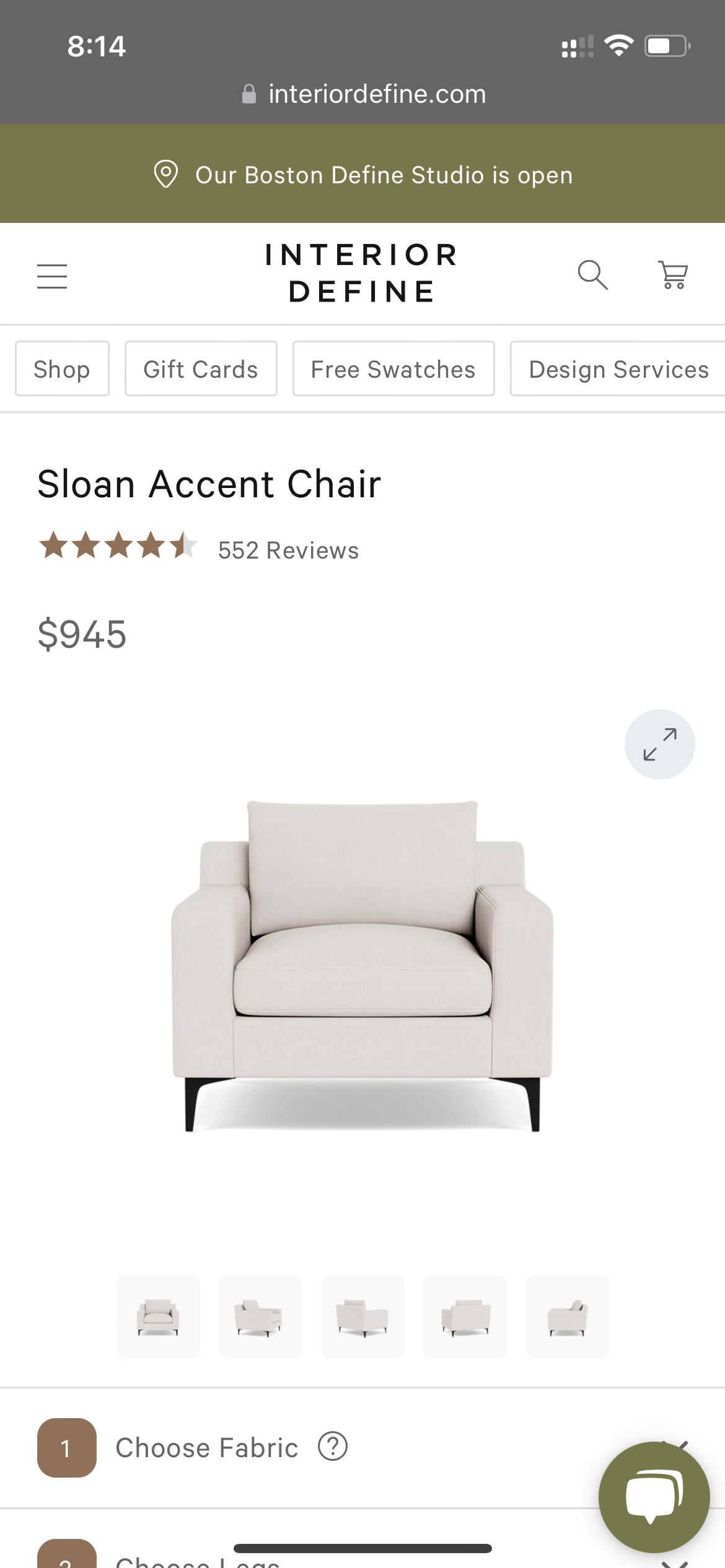Click the star rating display
Image resolution: width=725 pixels, height=1568 pixels.
tap(119, 547)
